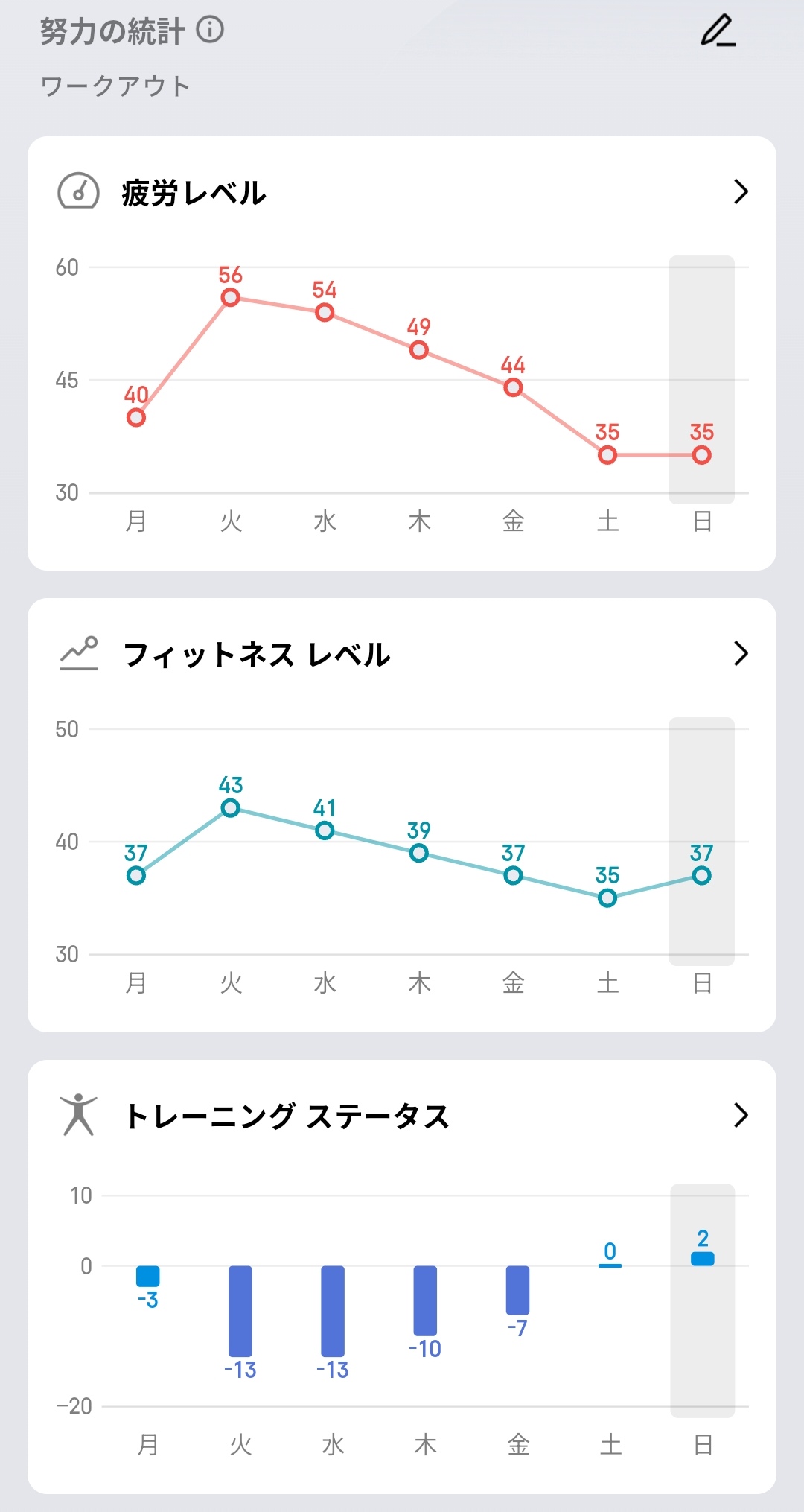804x1512 pixels.
Task: Open the edit pencil icon
Action: [x=718, y=31]
